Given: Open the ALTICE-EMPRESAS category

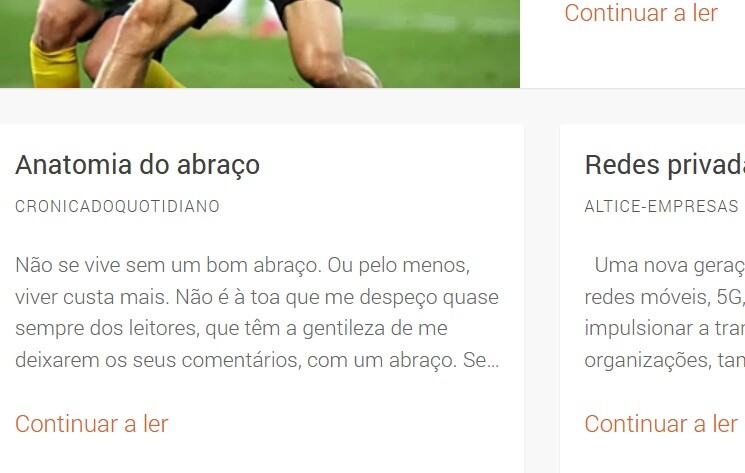Looking at the screenshot, I should (661, 207).
